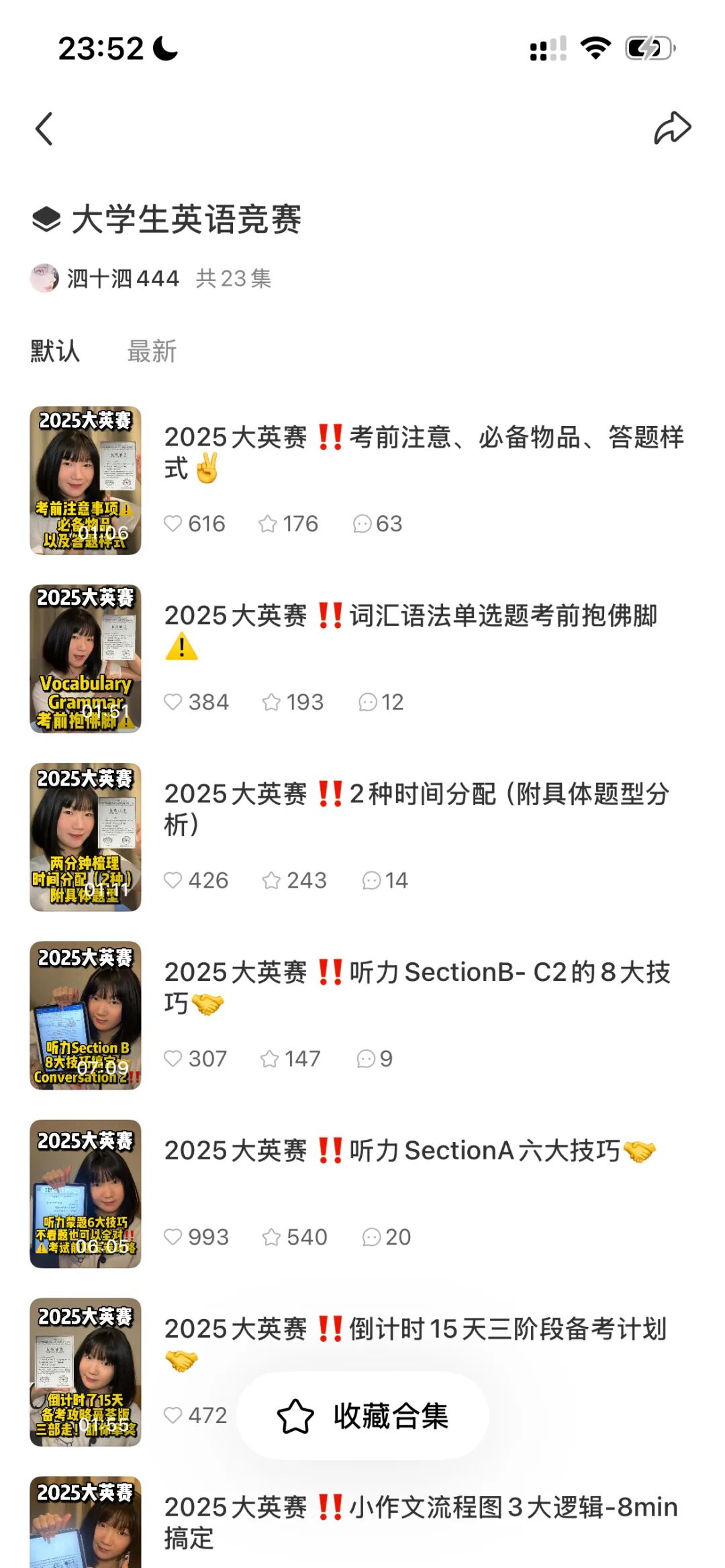Share this collection via the arrow icon
Screen dimensions: 725x1568
pyautogui.click(x=672, y=128)
